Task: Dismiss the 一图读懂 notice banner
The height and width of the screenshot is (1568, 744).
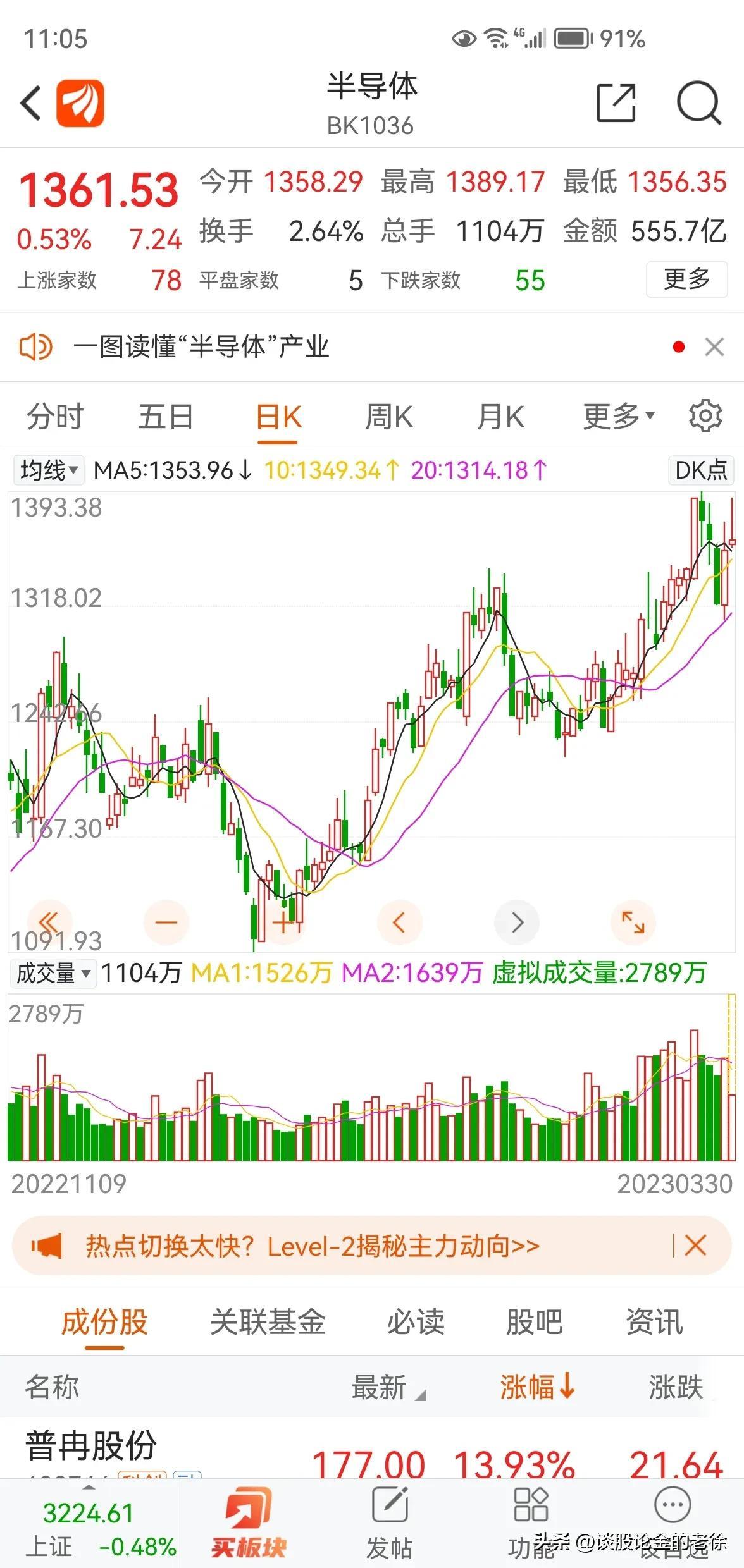Action: [714, 346]
